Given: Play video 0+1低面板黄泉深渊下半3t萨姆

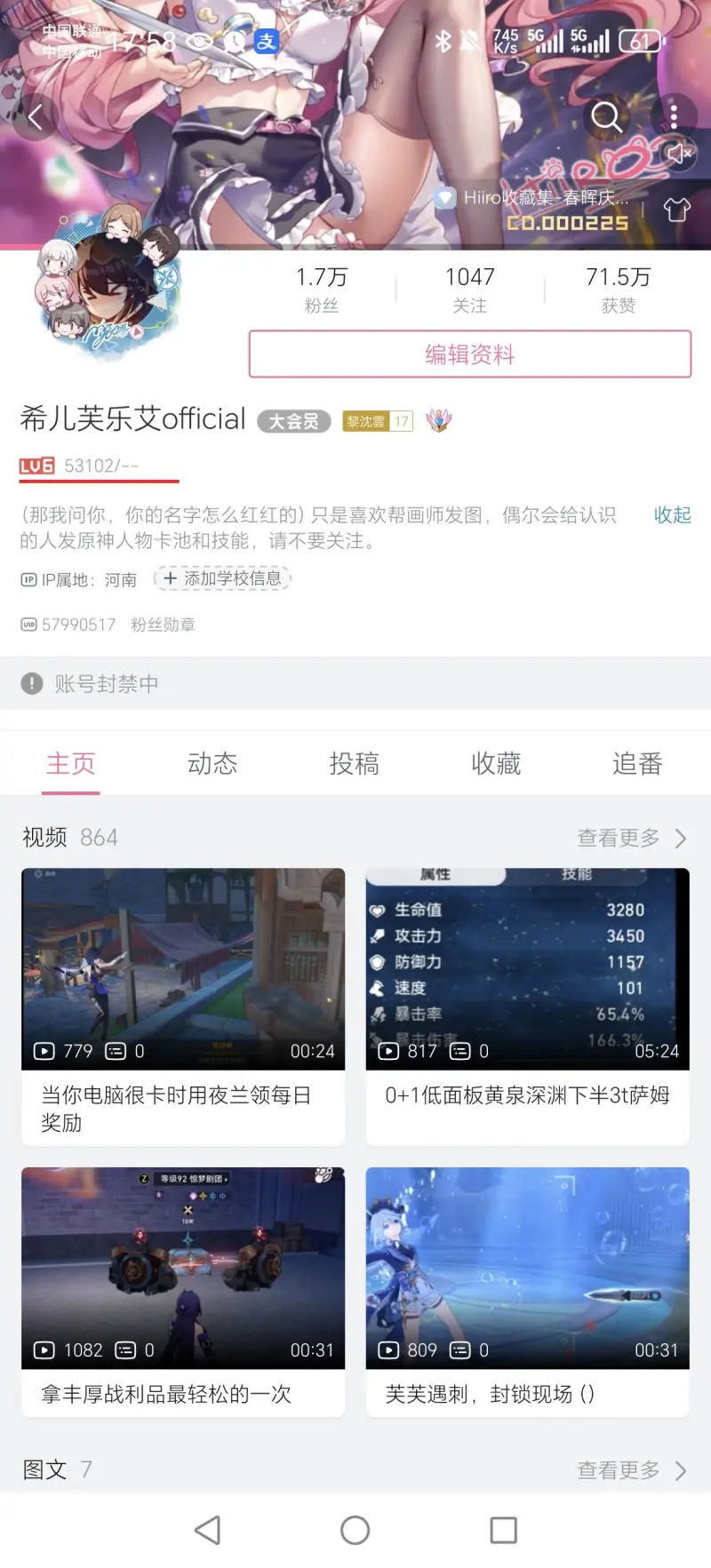Looking at the screenshot, I should tap(527, 968).
